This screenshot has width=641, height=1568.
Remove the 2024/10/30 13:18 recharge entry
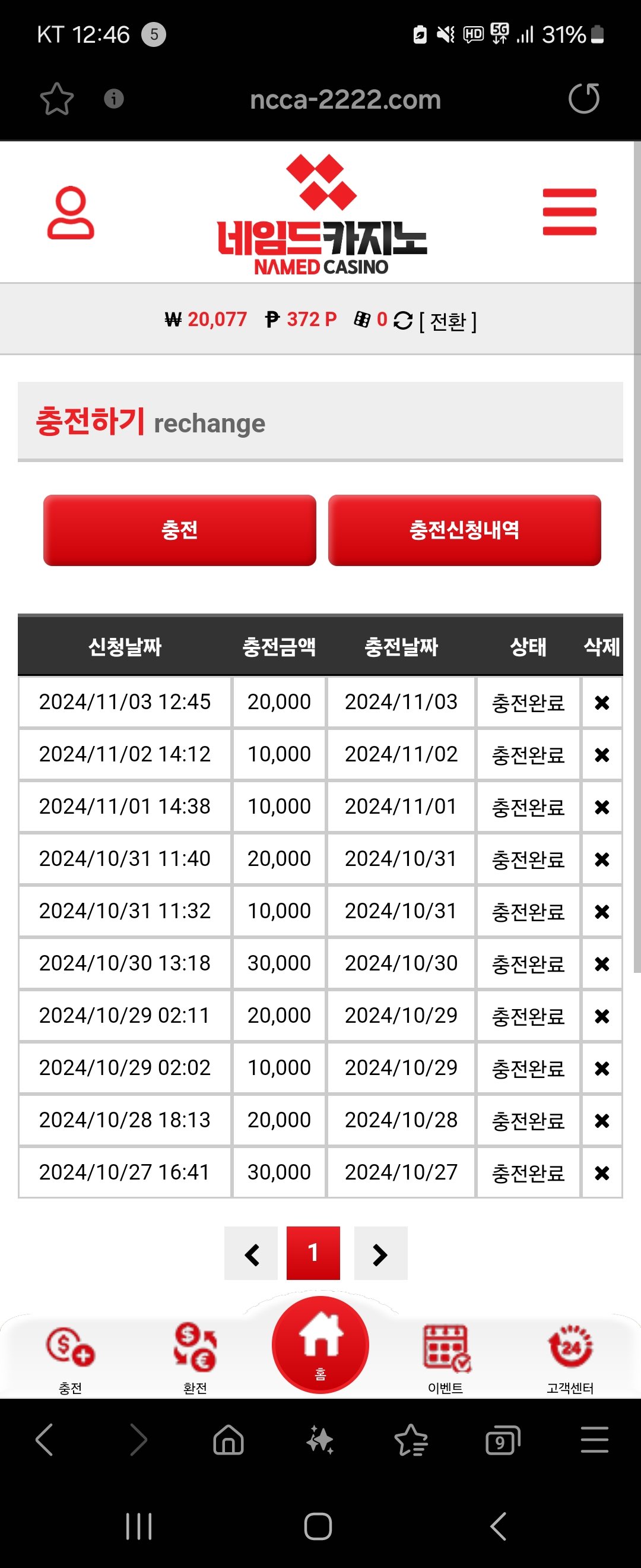pyautogui.click(x=601, y=963)
